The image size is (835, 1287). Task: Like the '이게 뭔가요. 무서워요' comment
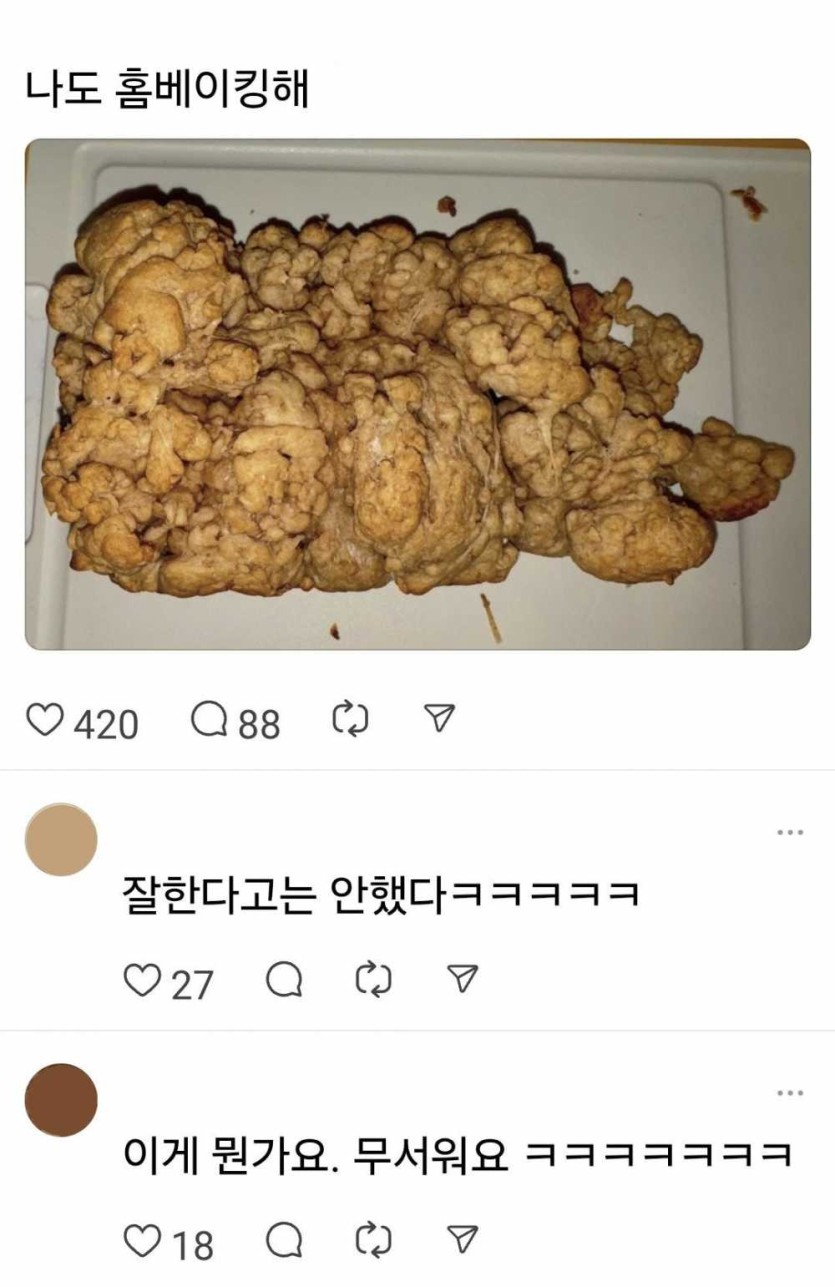click(141, 1241)
